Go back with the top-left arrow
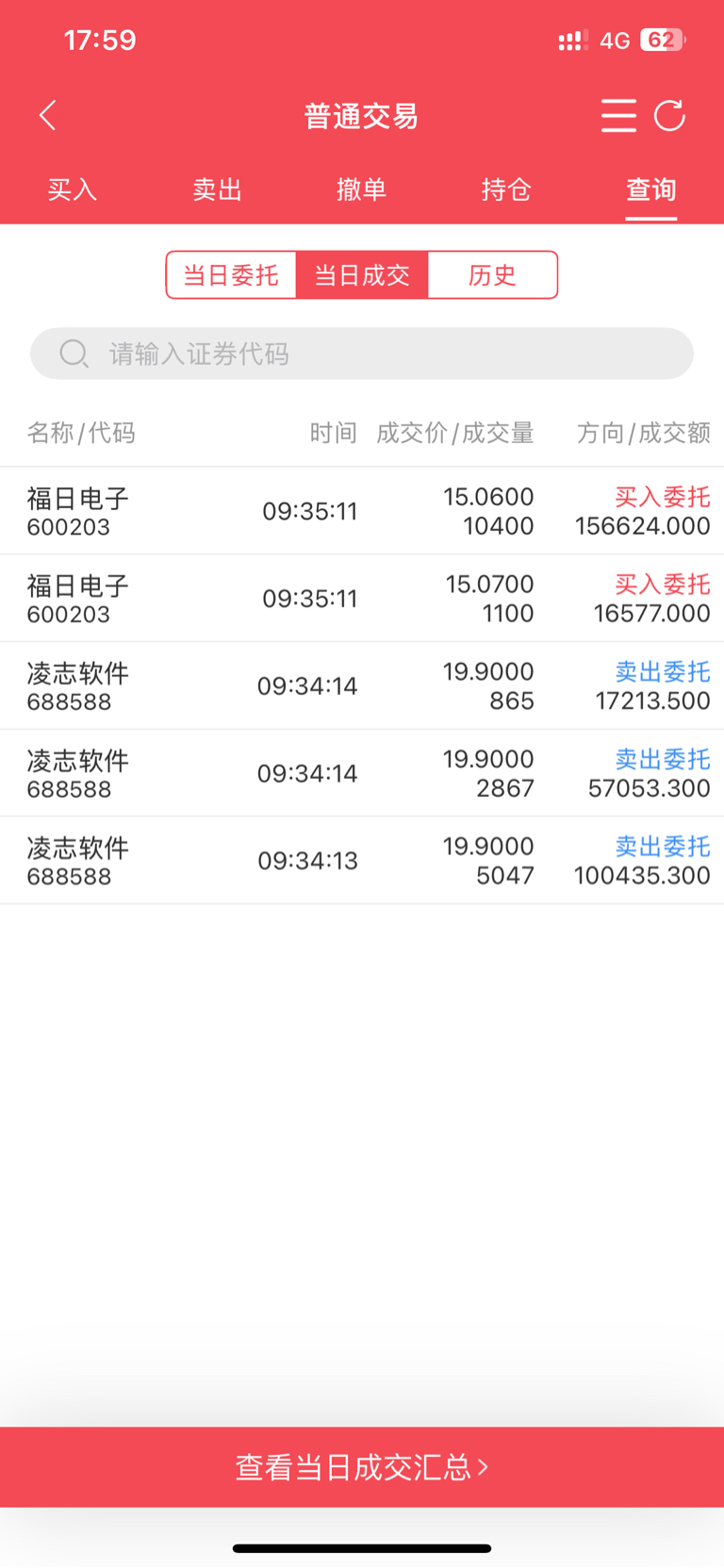 (48, 116)
